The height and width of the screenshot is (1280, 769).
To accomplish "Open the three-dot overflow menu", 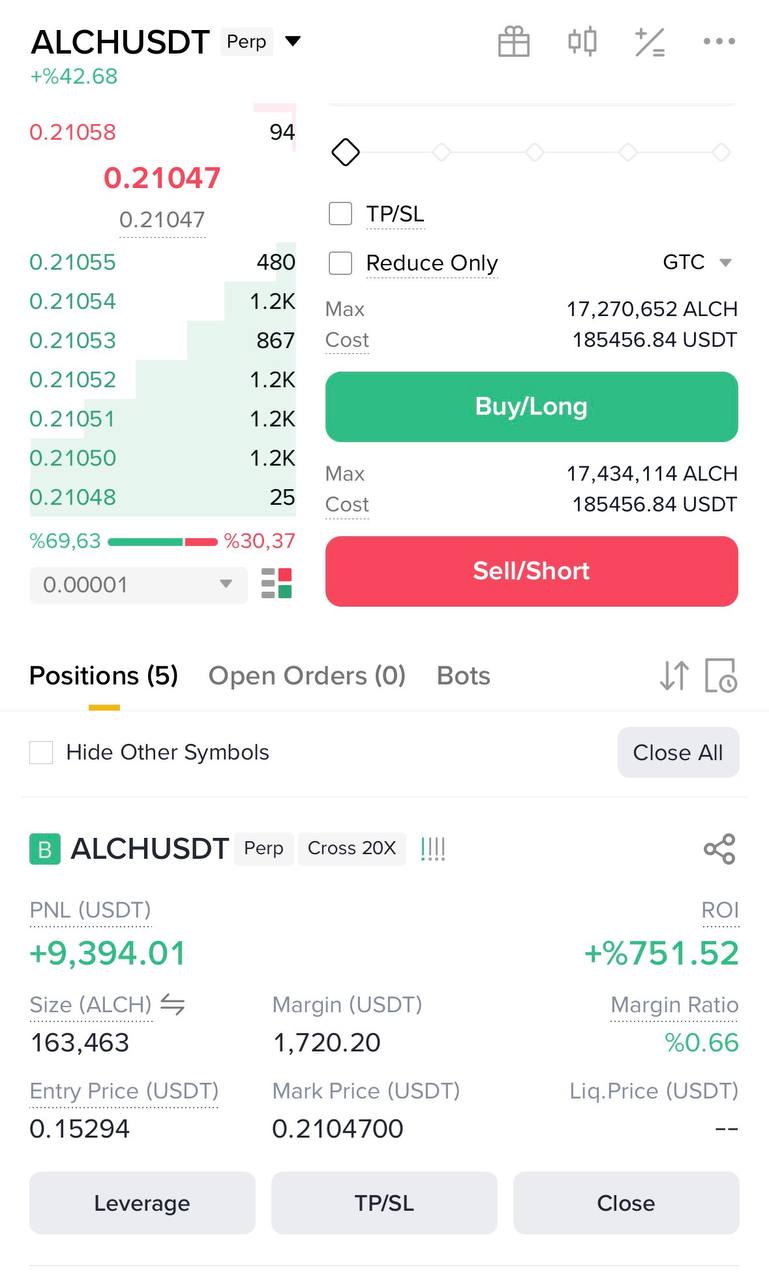I will point(719,42).
